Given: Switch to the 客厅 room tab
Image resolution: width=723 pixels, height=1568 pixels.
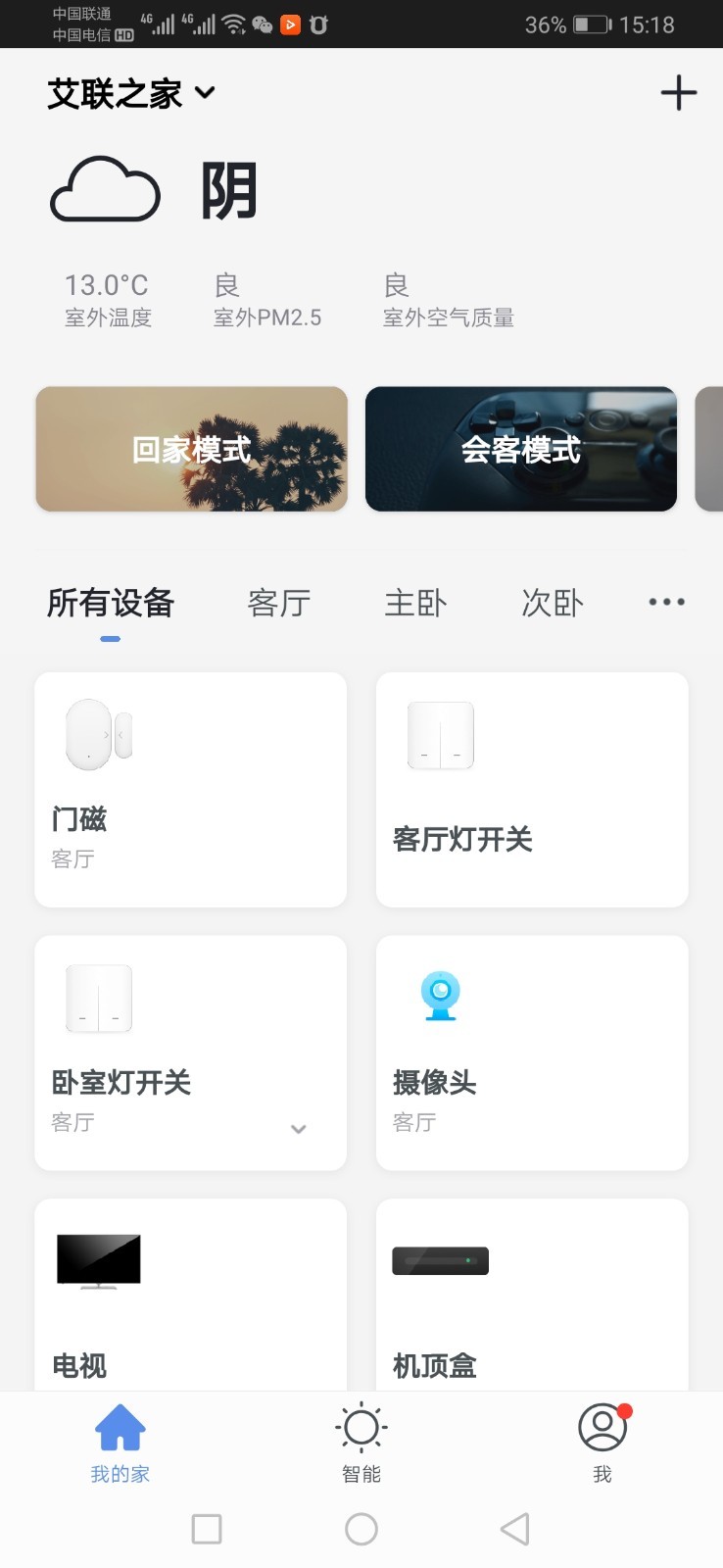Looking at the screenshot, I should pos(279,603).
